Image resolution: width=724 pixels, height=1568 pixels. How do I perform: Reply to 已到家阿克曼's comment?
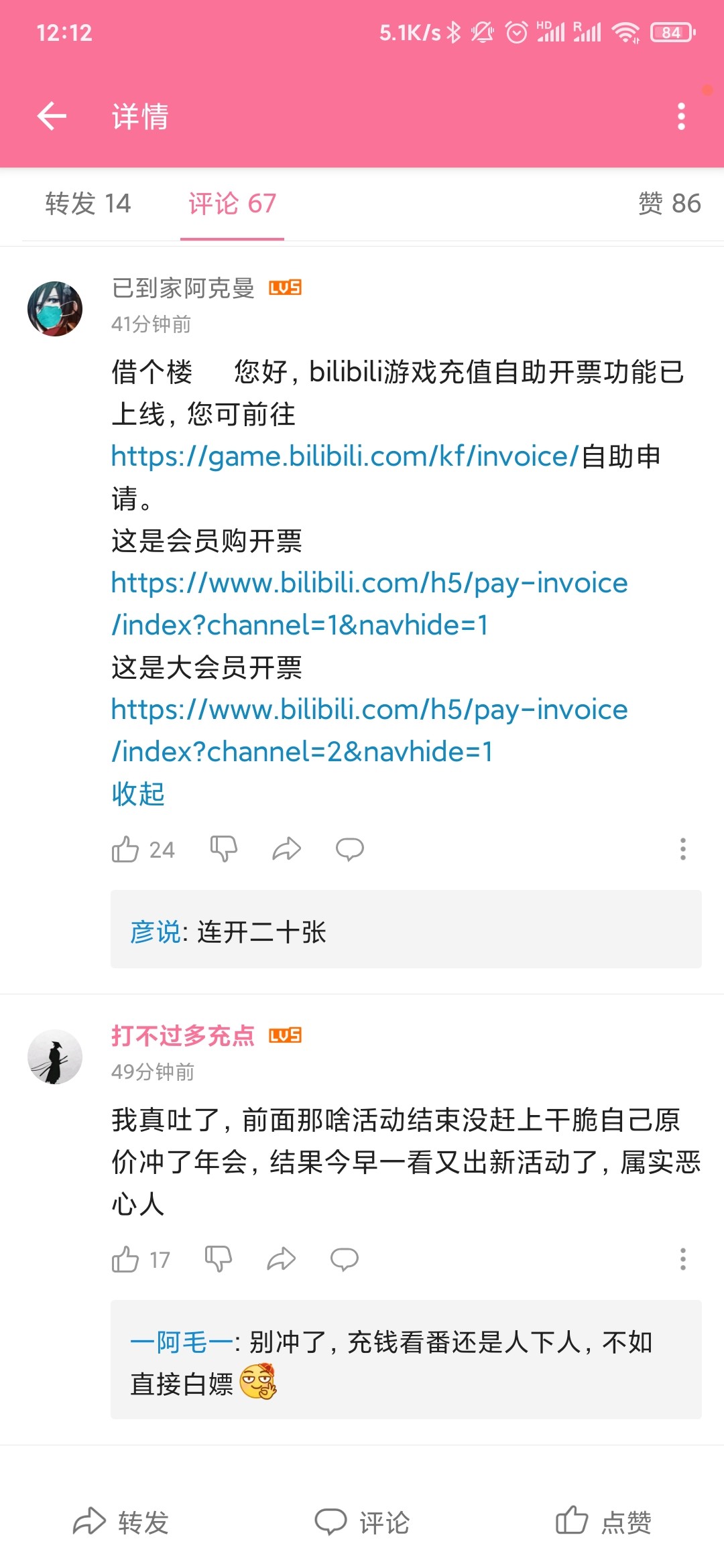pos(349,850)
